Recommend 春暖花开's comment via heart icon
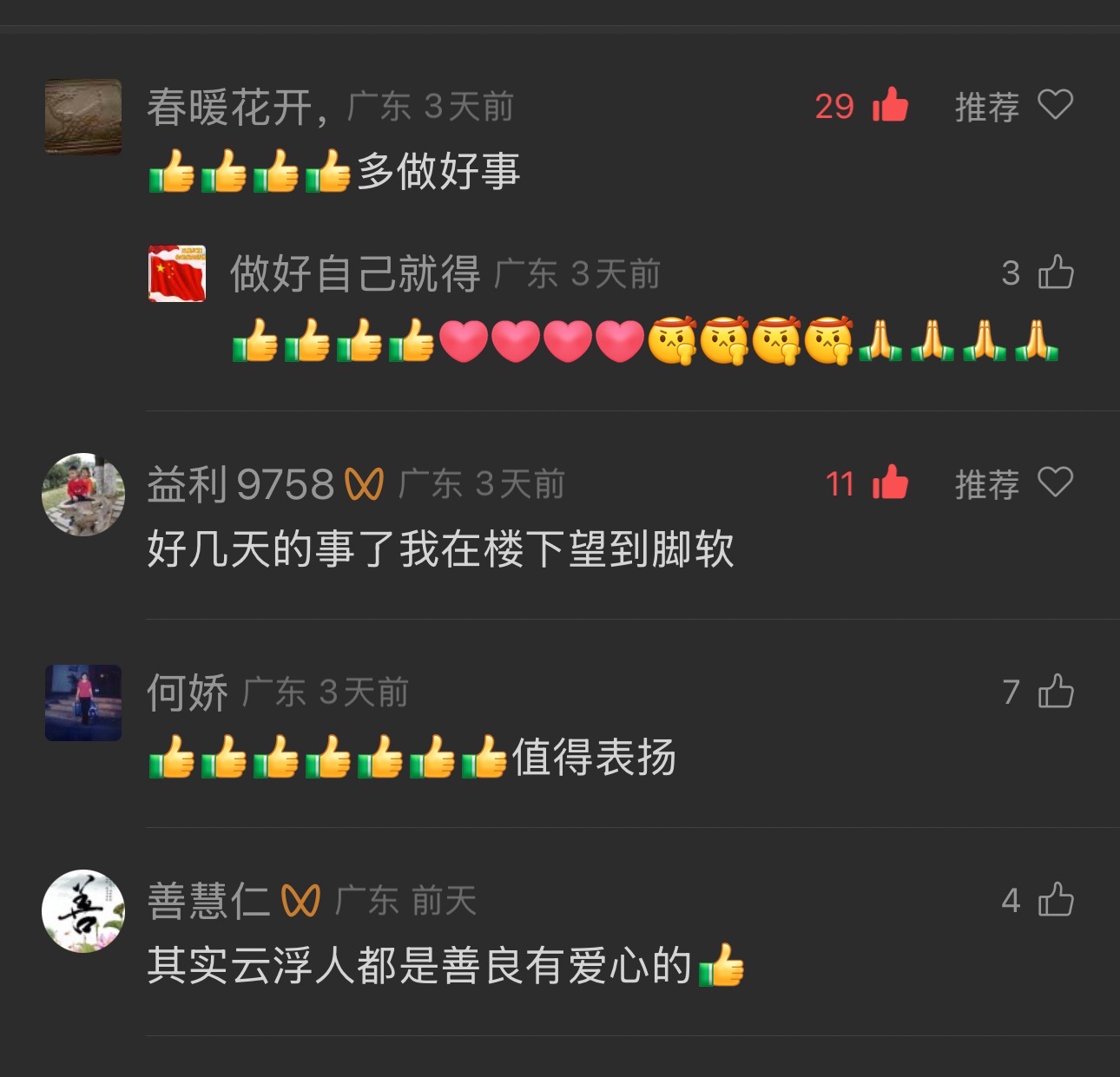 pyautogui.click(x=1056, y=105)
